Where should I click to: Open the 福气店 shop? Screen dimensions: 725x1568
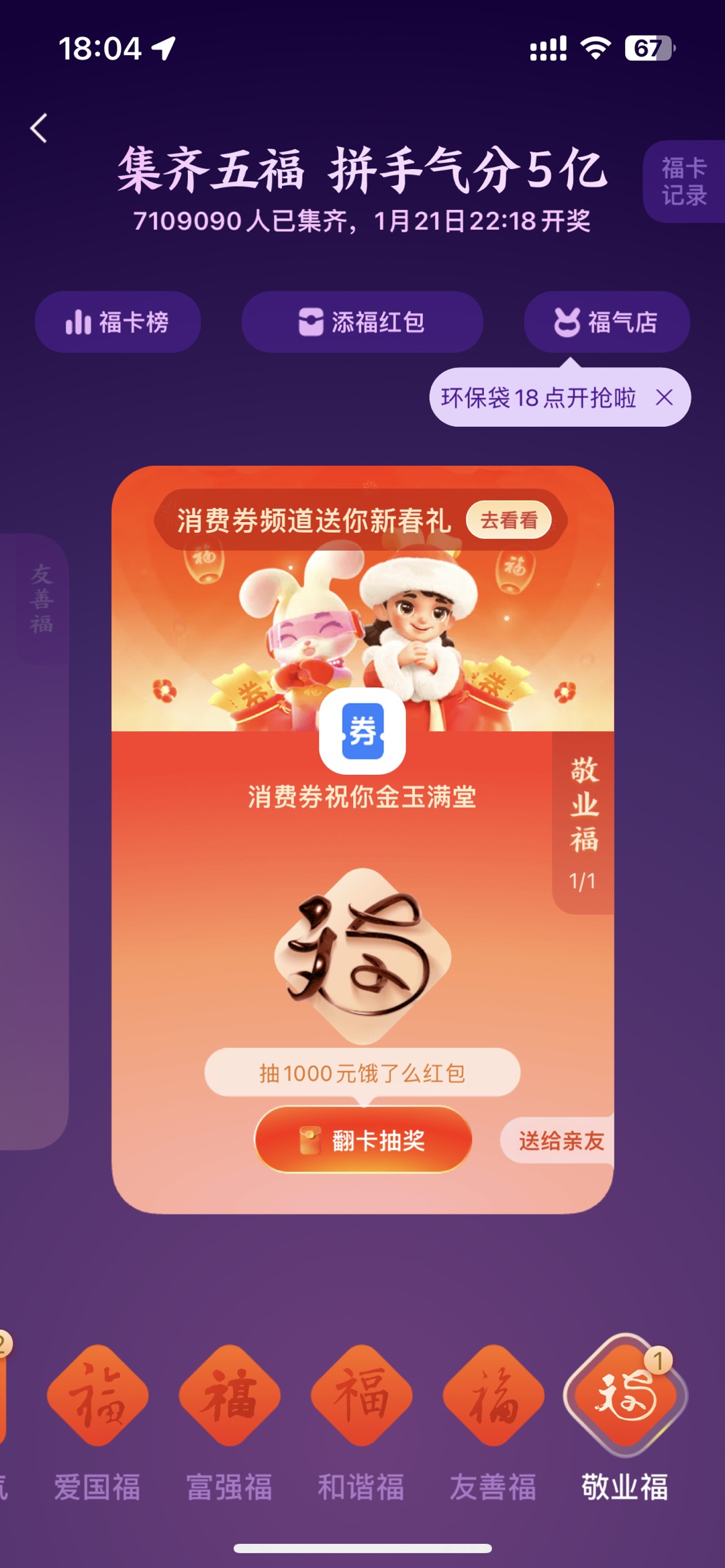(x=606, y=322)
